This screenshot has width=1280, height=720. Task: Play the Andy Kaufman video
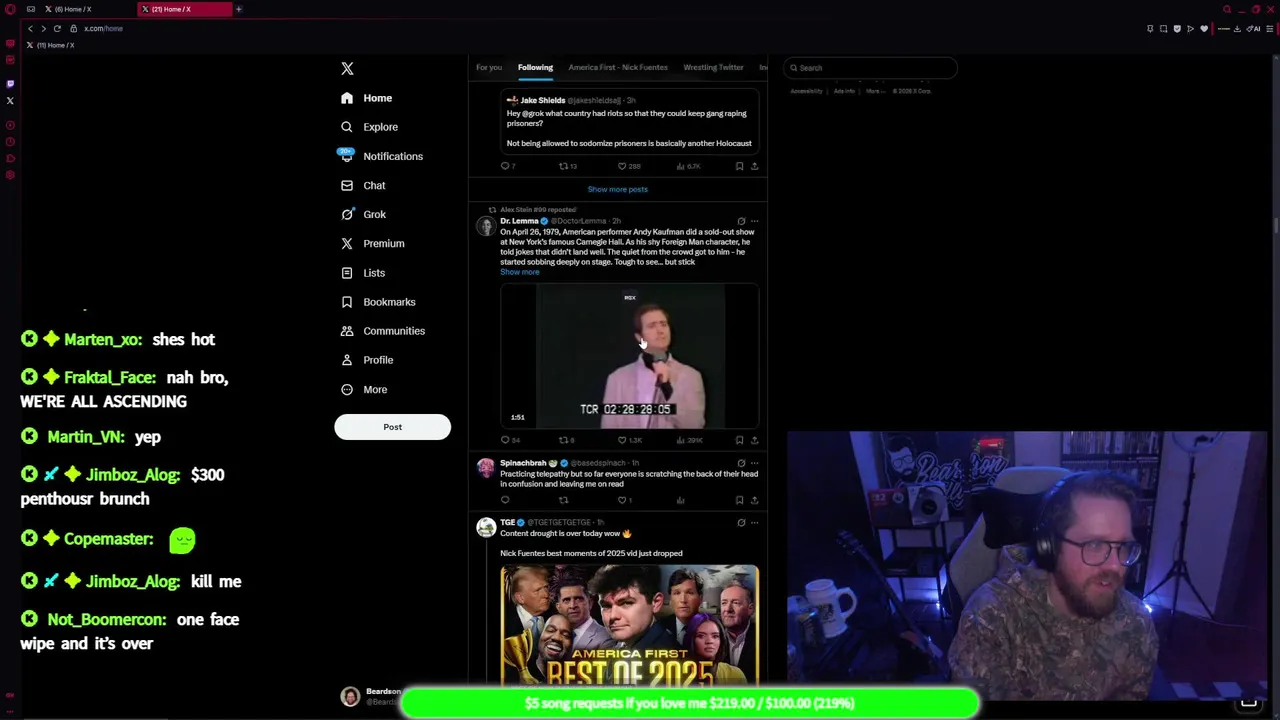coord(629,356)
